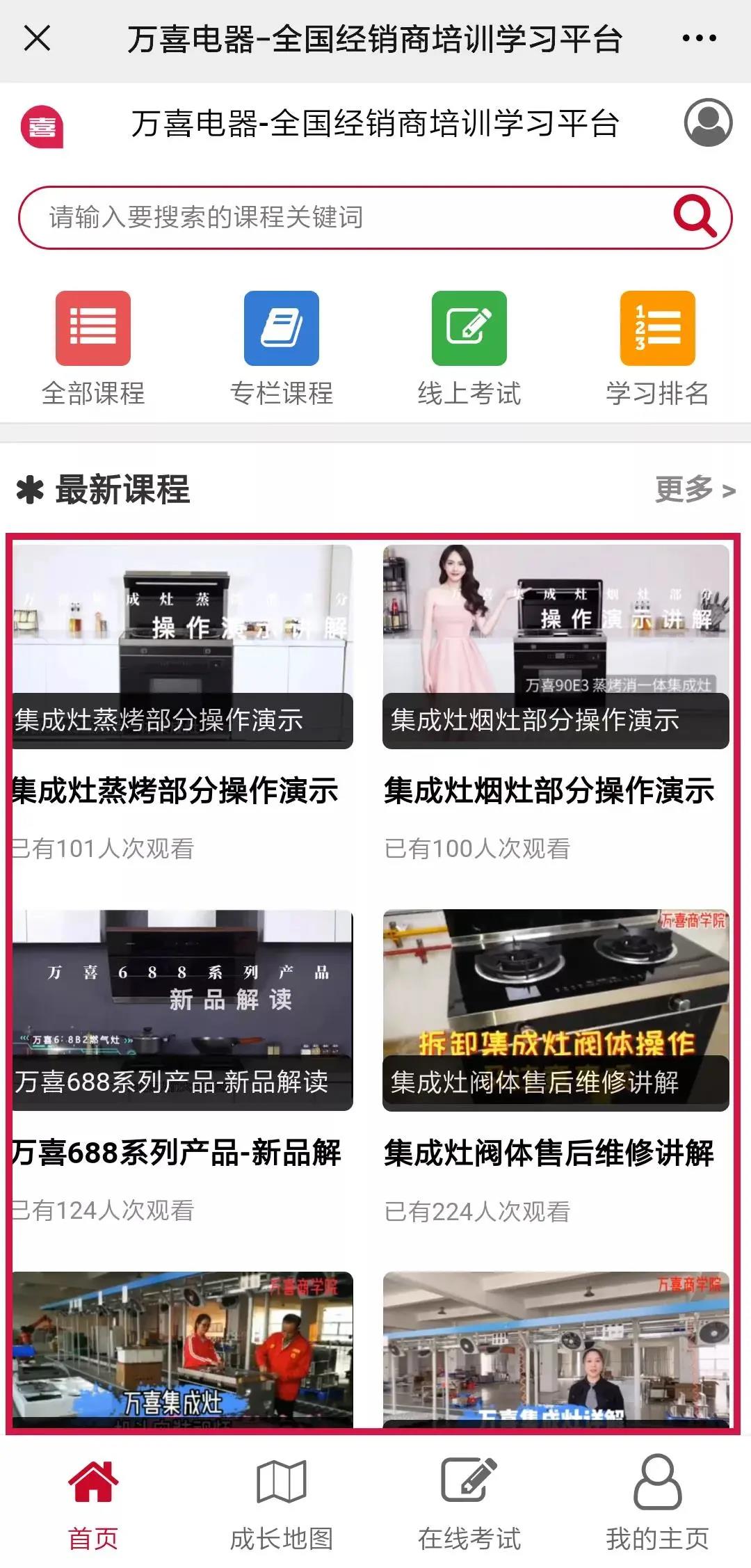Select the 专栏课程 blue book icon

[282, 328]
